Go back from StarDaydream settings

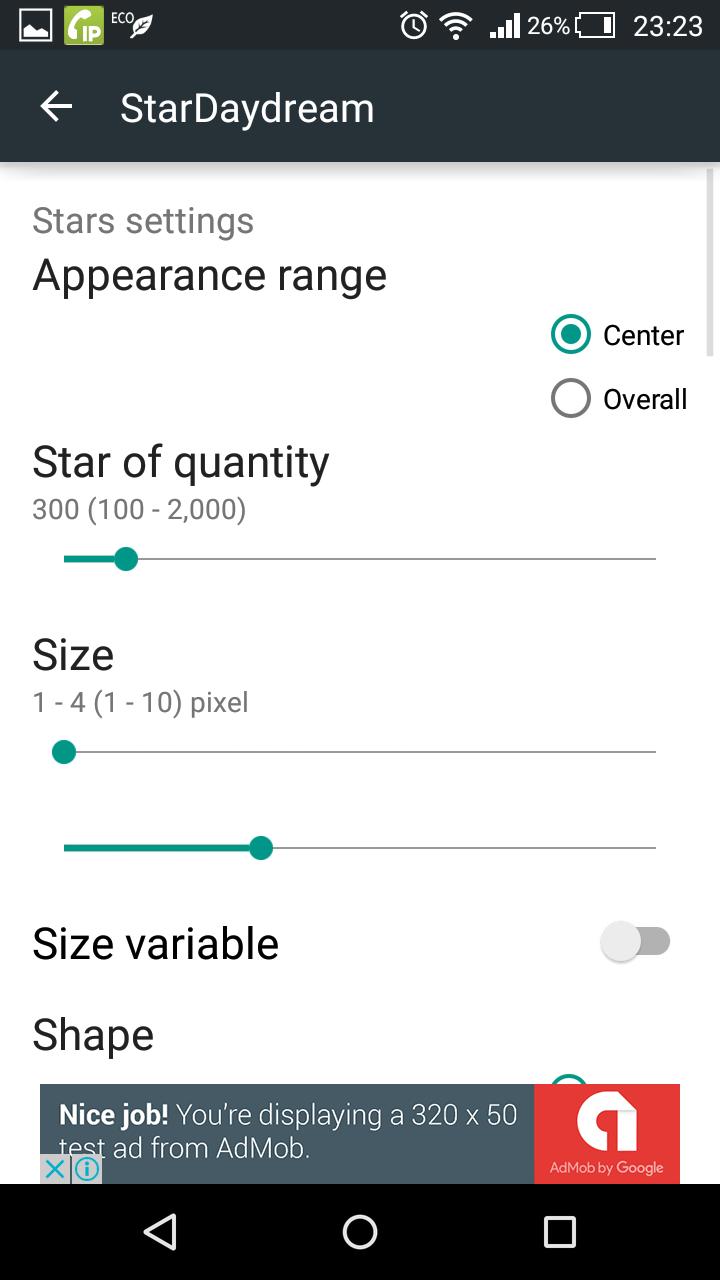click(x=57, y=107)
